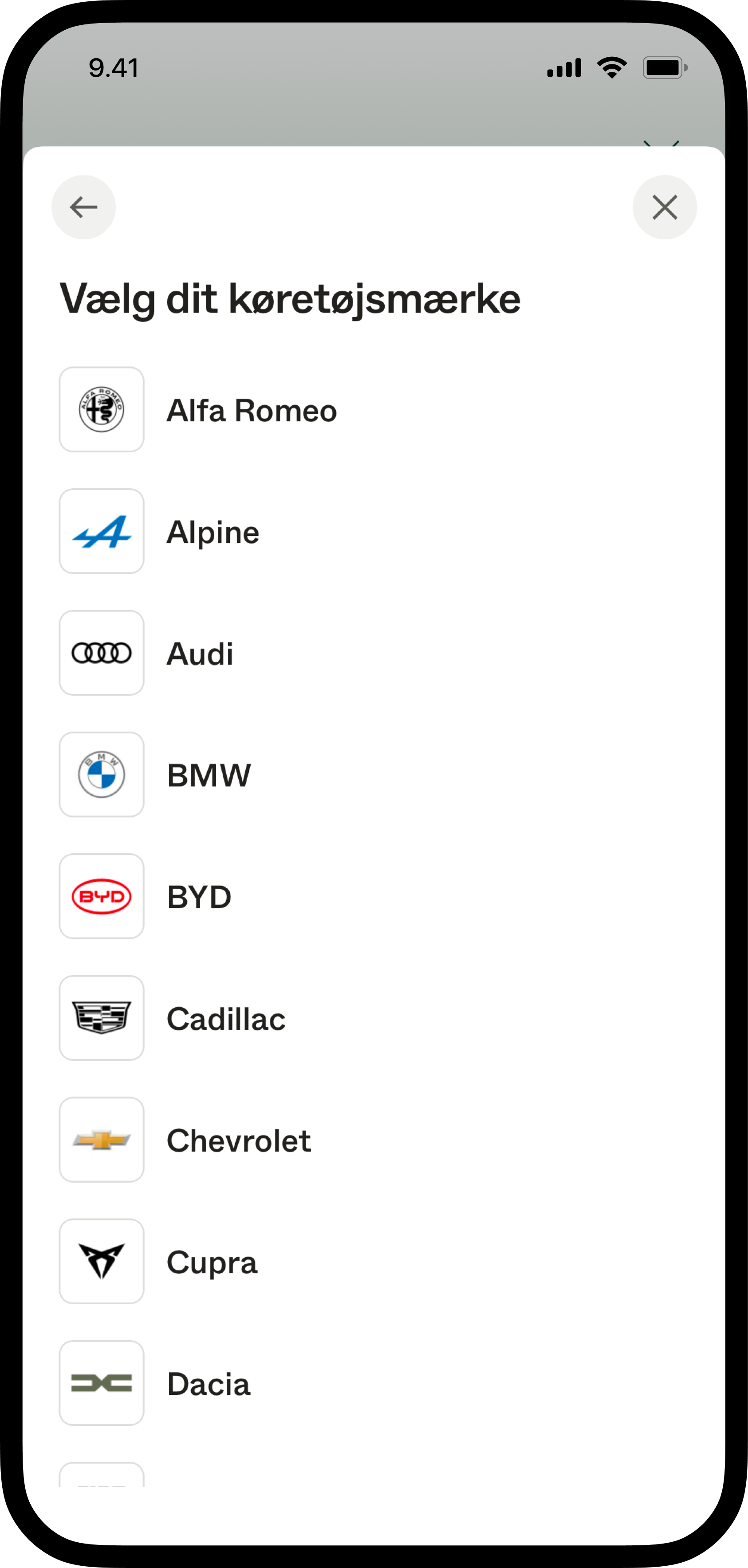
Task: Close the vehicle brand sheet
Action: tap(664, 208)
